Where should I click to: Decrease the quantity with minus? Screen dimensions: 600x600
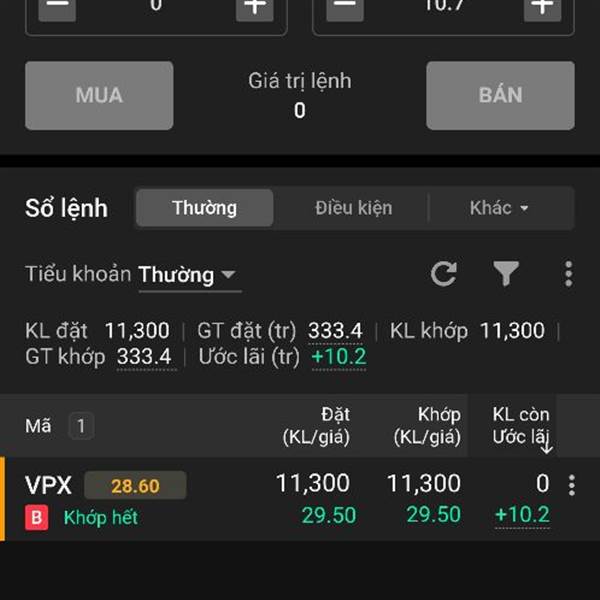coord(58,6)
